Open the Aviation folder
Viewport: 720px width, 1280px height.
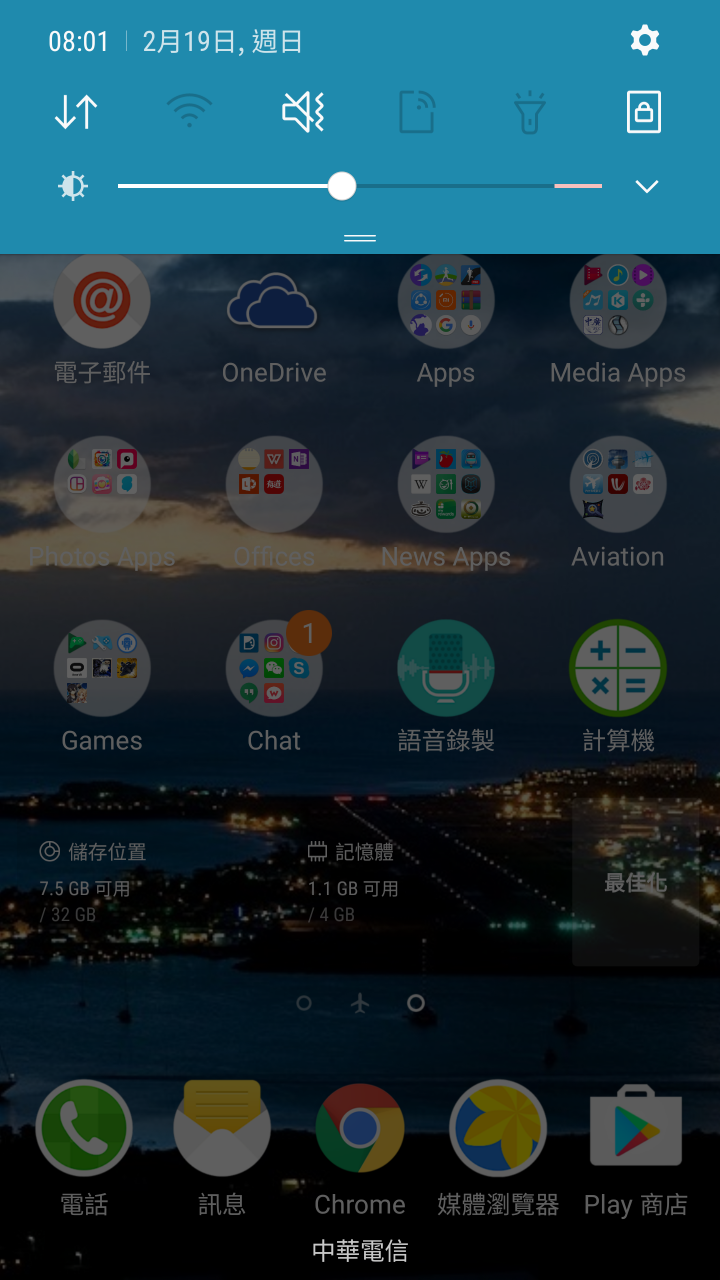pyautogui.click(x=618, y=486)
